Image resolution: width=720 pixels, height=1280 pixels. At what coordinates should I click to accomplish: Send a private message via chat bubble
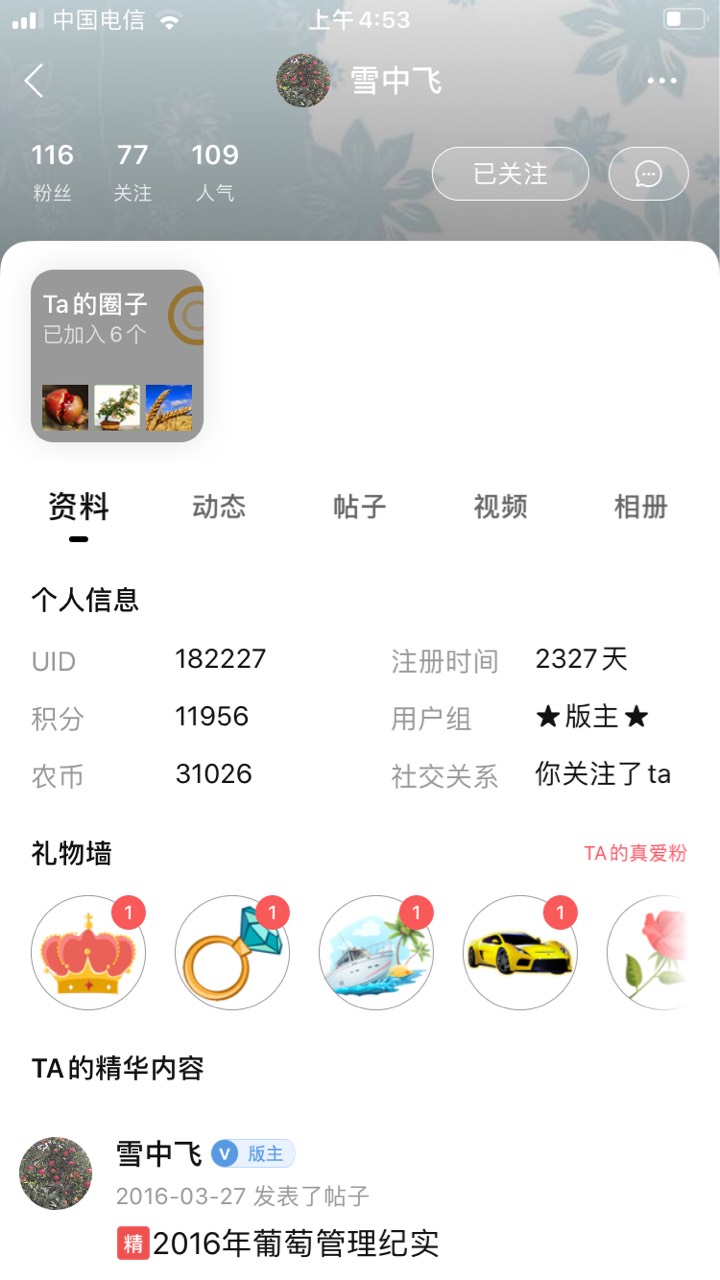tap(648, 174)
